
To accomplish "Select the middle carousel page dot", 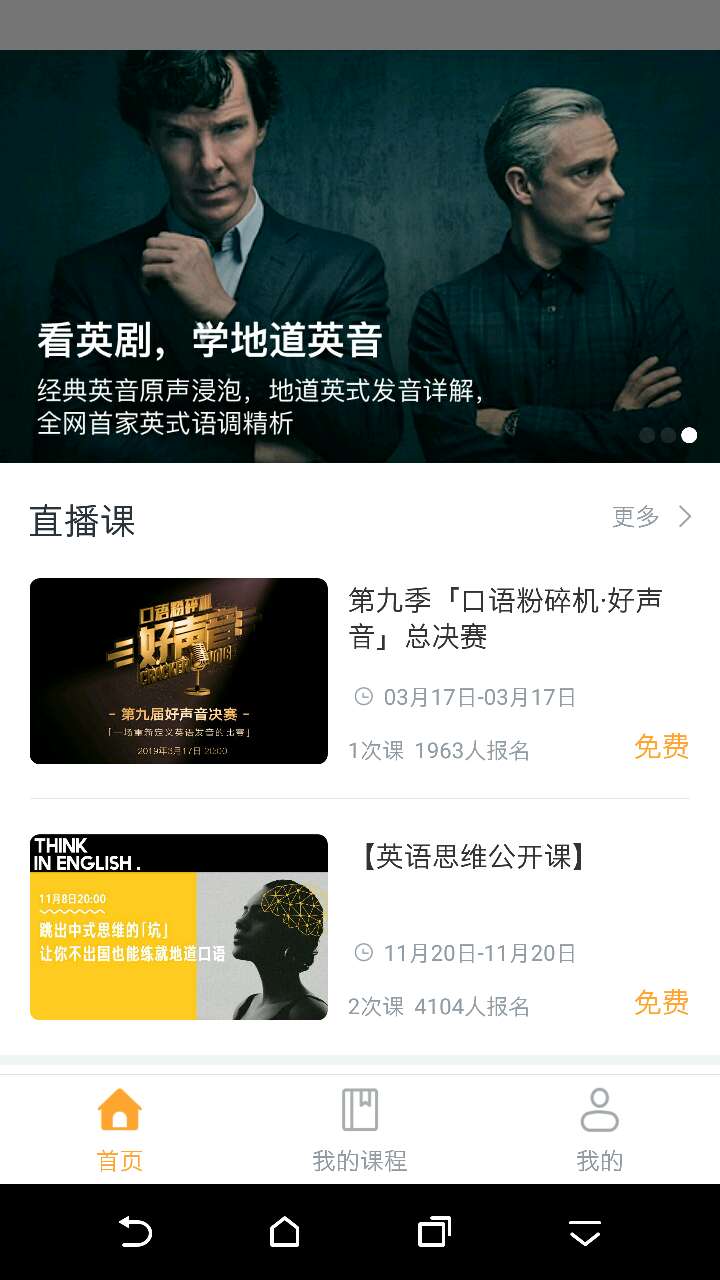I will tap(667, 435).
